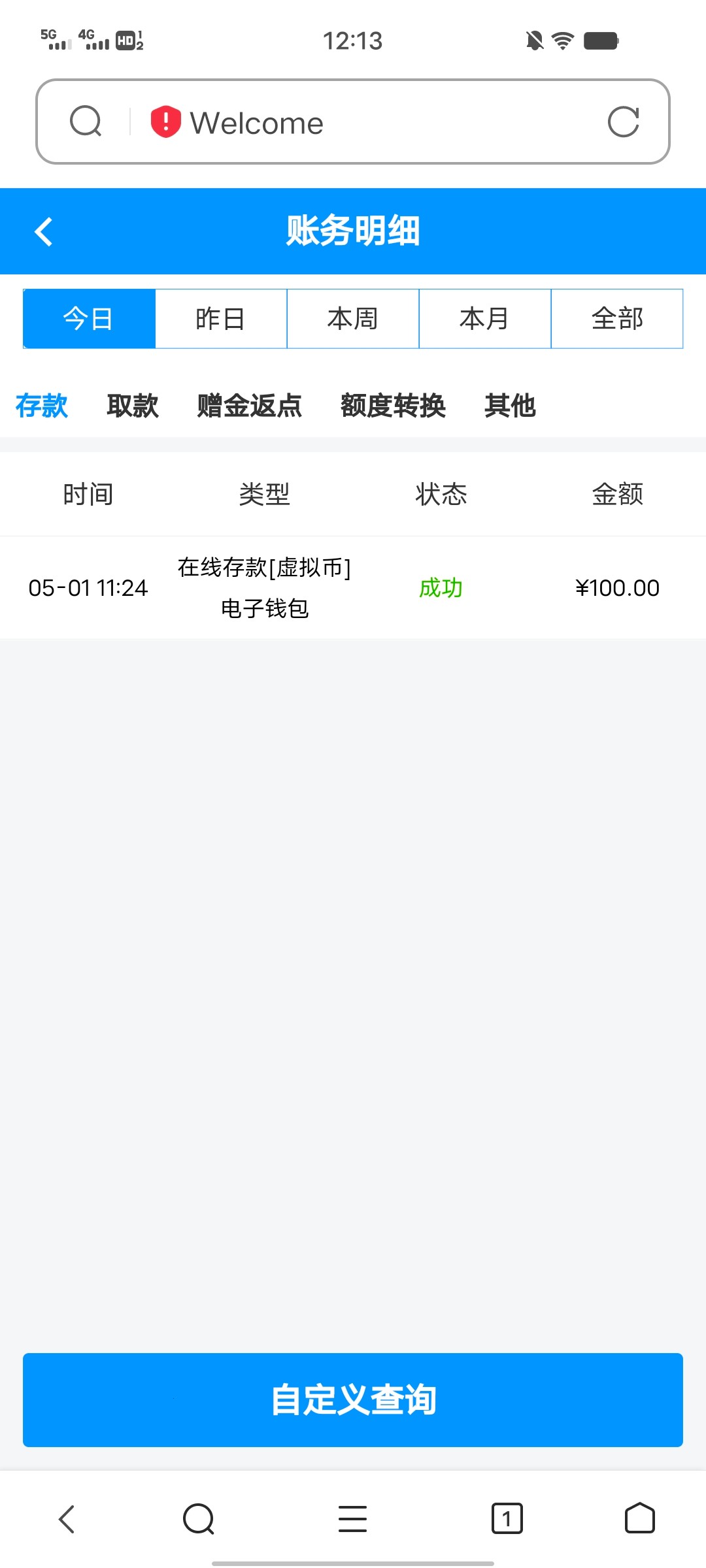Screen dimensions: 706x1568
Task: Open the browser tabs switcher
Action: click(x=507, y=1518)
